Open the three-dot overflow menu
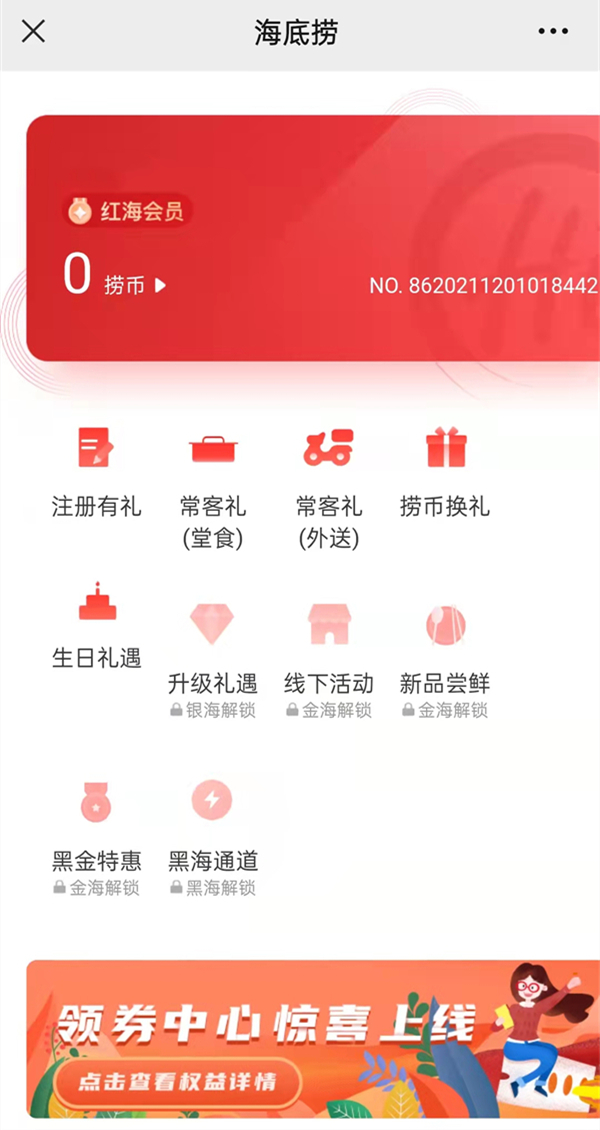This screenshot has width=600, height=1130. pyautogui.click(x=552, y=32)
